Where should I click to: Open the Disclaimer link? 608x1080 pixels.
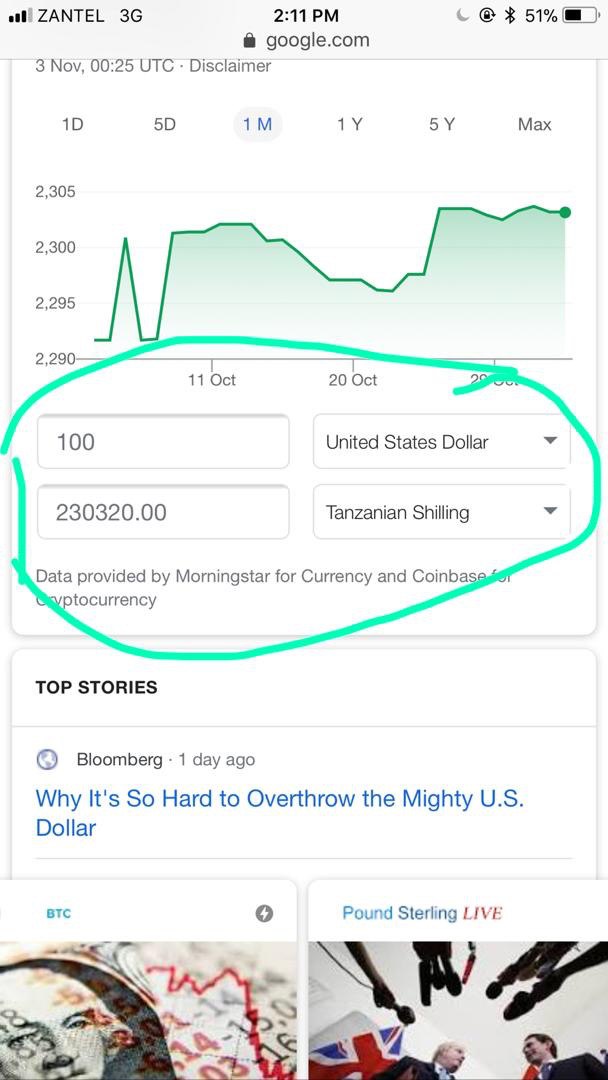pyautogui.click(x=230, y=67)
